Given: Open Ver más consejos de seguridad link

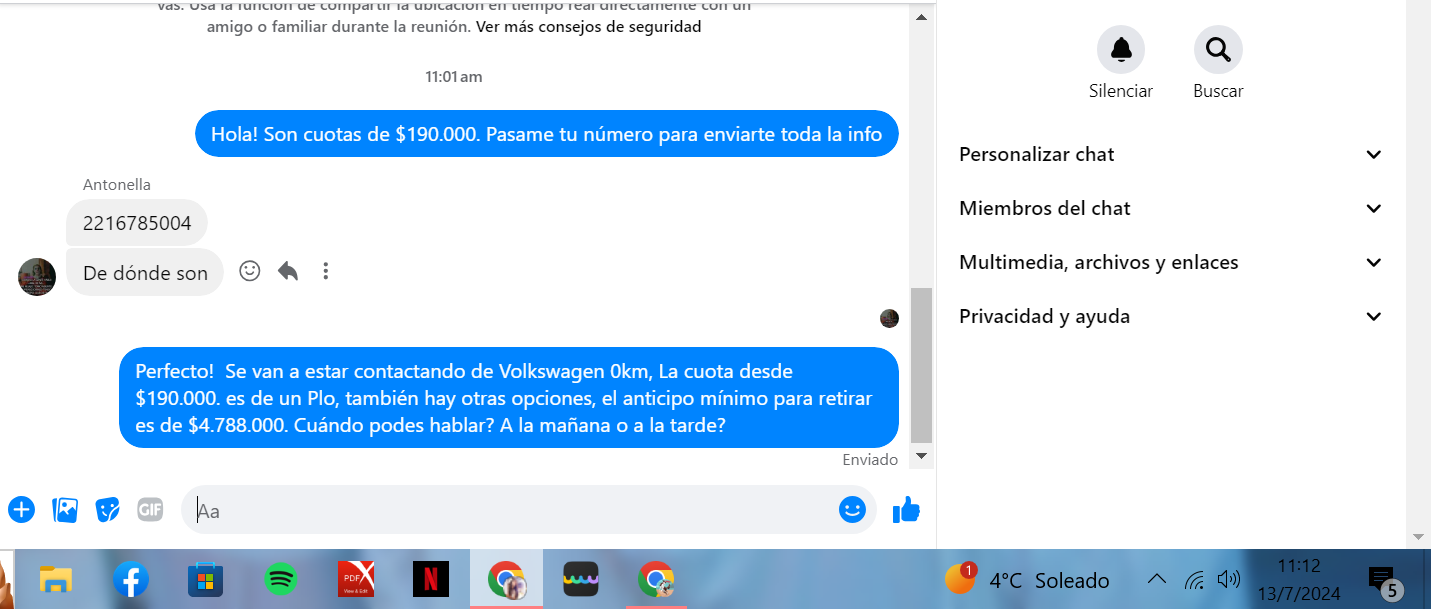Looking at the screenshot, I should (x=588, y=27).
